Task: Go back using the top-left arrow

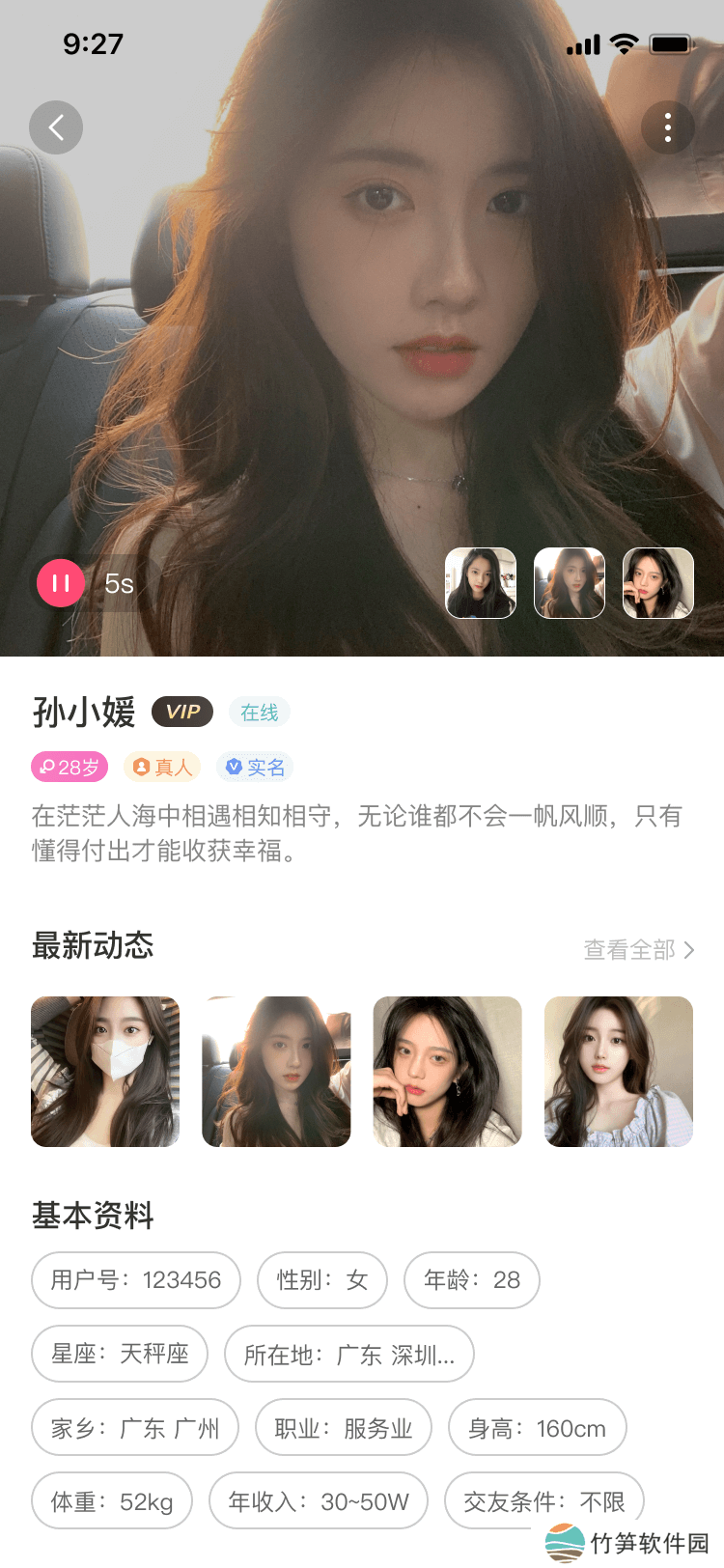Action: [56, 127]
